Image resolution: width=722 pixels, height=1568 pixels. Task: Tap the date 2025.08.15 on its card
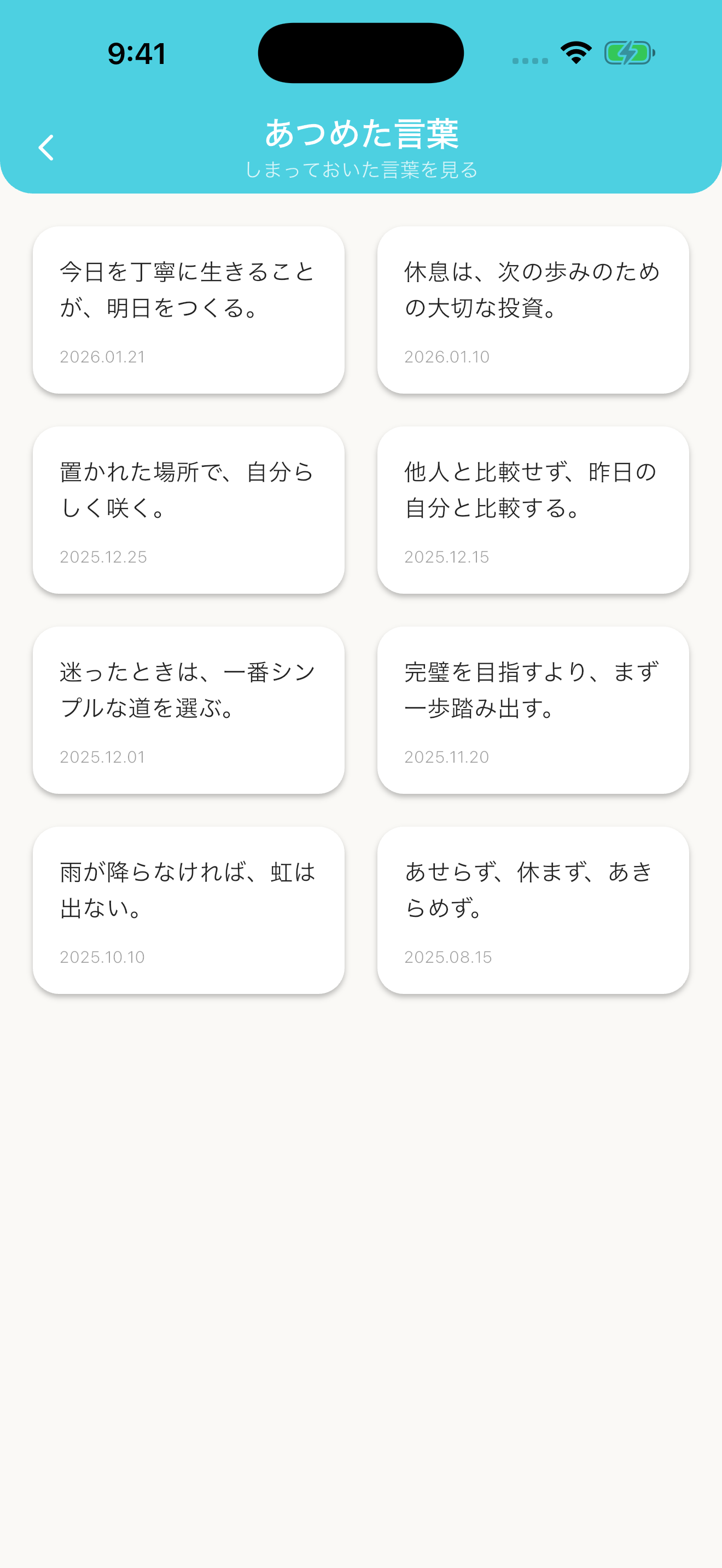pos(448,956)
